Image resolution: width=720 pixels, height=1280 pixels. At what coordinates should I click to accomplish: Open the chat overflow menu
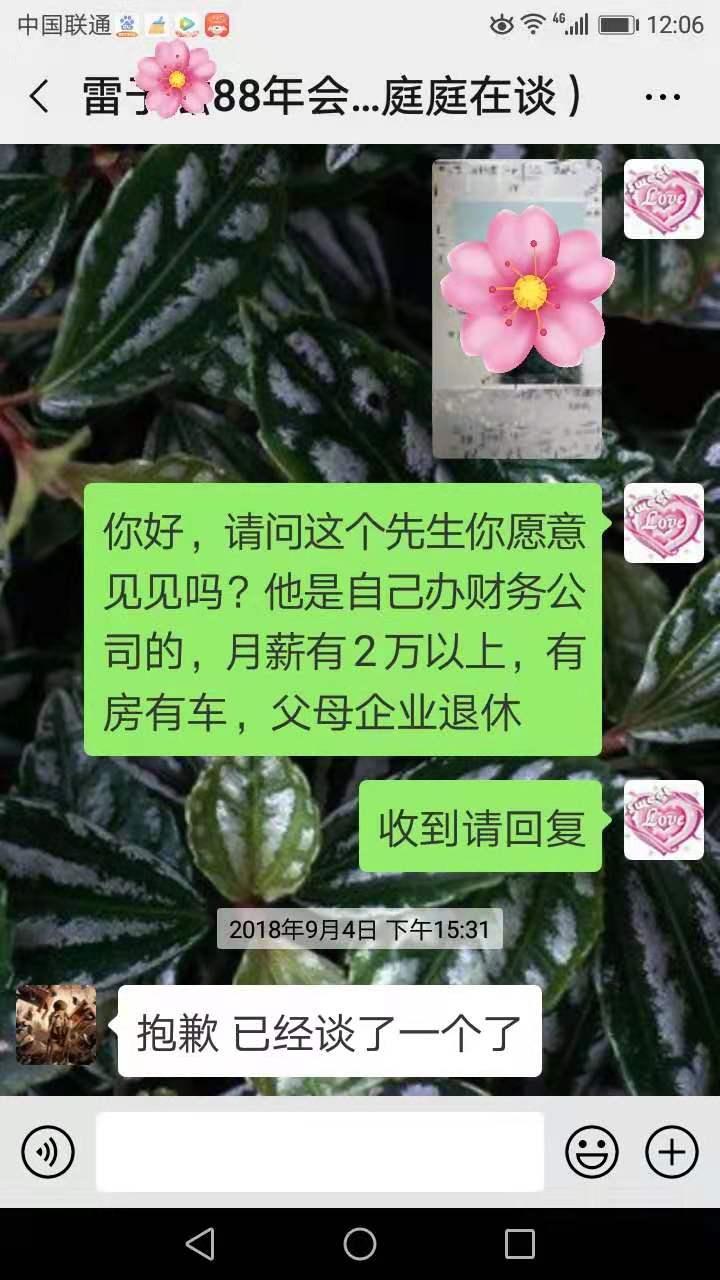pyautogui.click(x=662, y=97)
